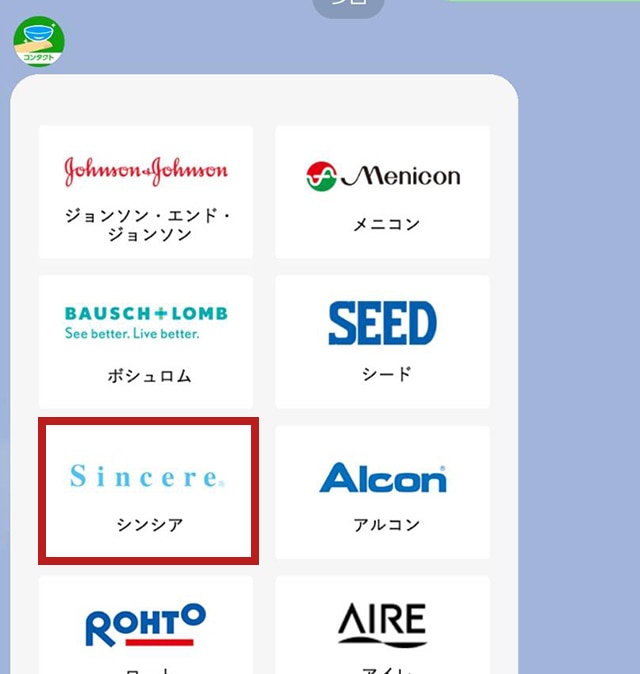
Task: Select the SEED brand card
Action: tap(382, 341)
